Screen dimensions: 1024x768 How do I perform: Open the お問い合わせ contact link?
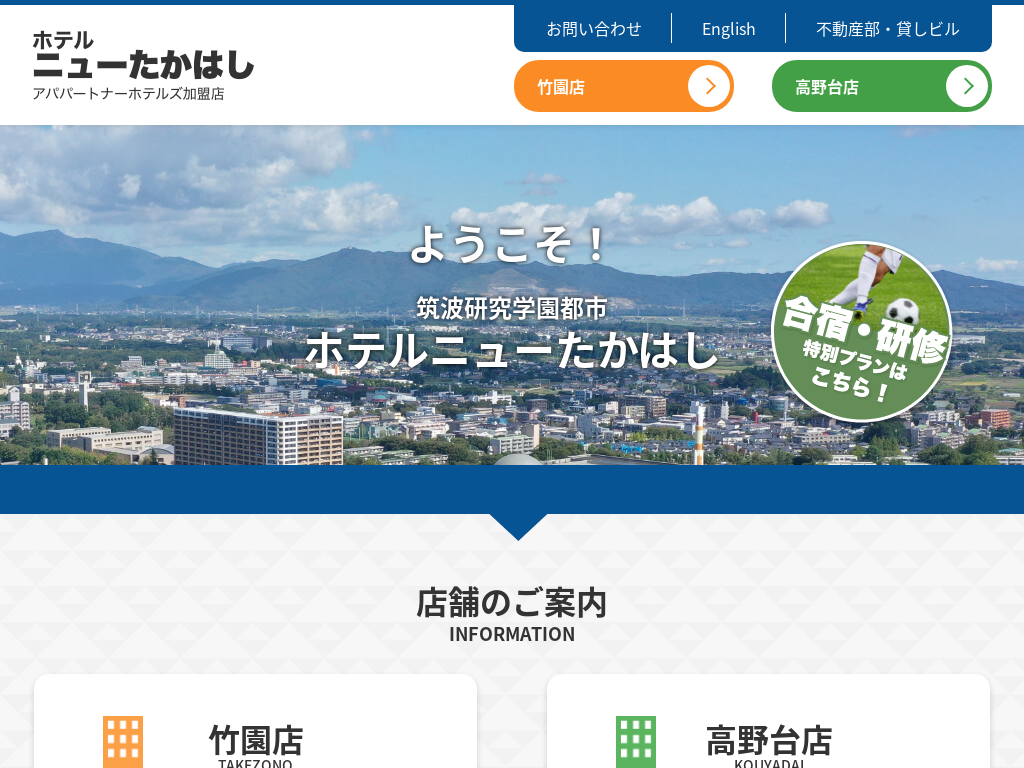pyautogui.click(x=593, y=29)
